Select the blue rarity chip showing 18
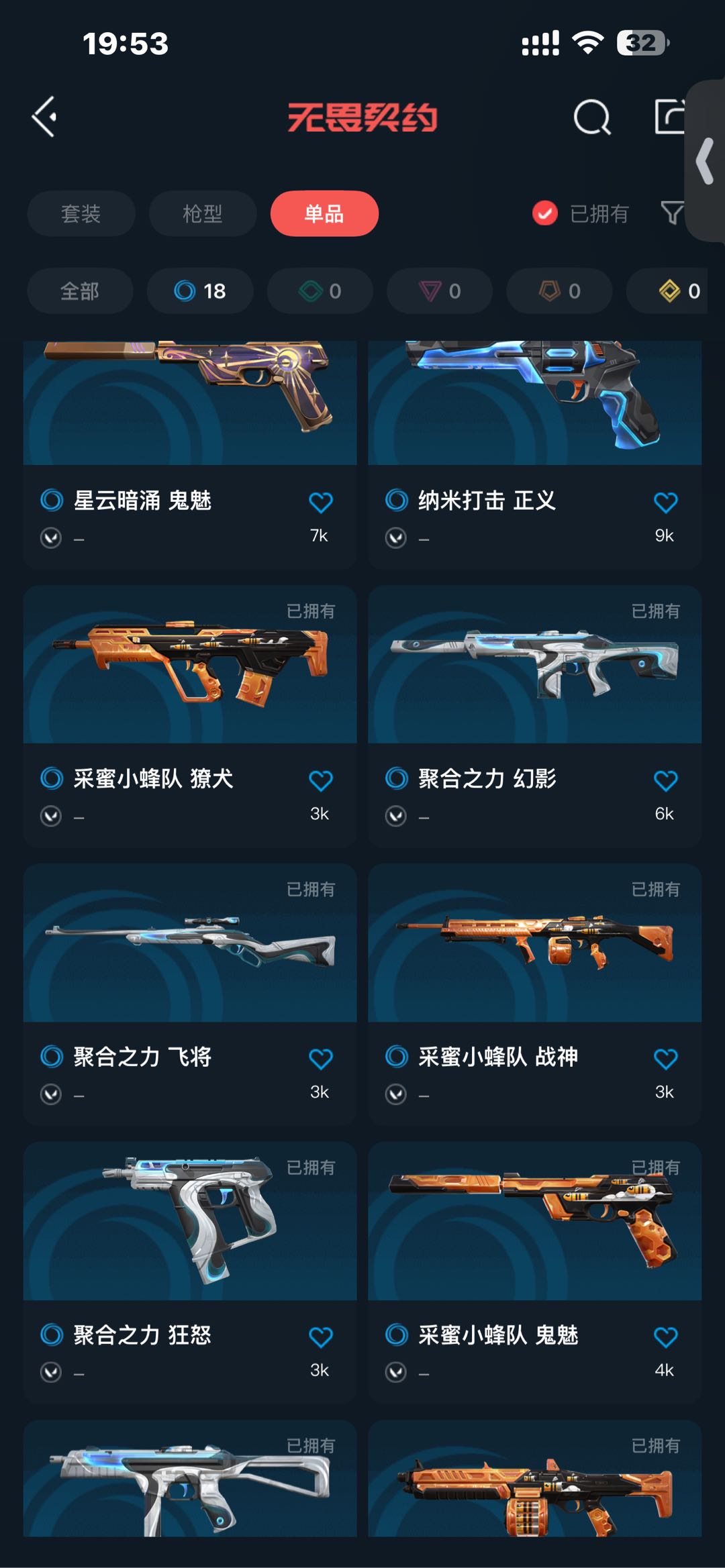Viewport: 725px width, 1568px height. coord(200,291)
